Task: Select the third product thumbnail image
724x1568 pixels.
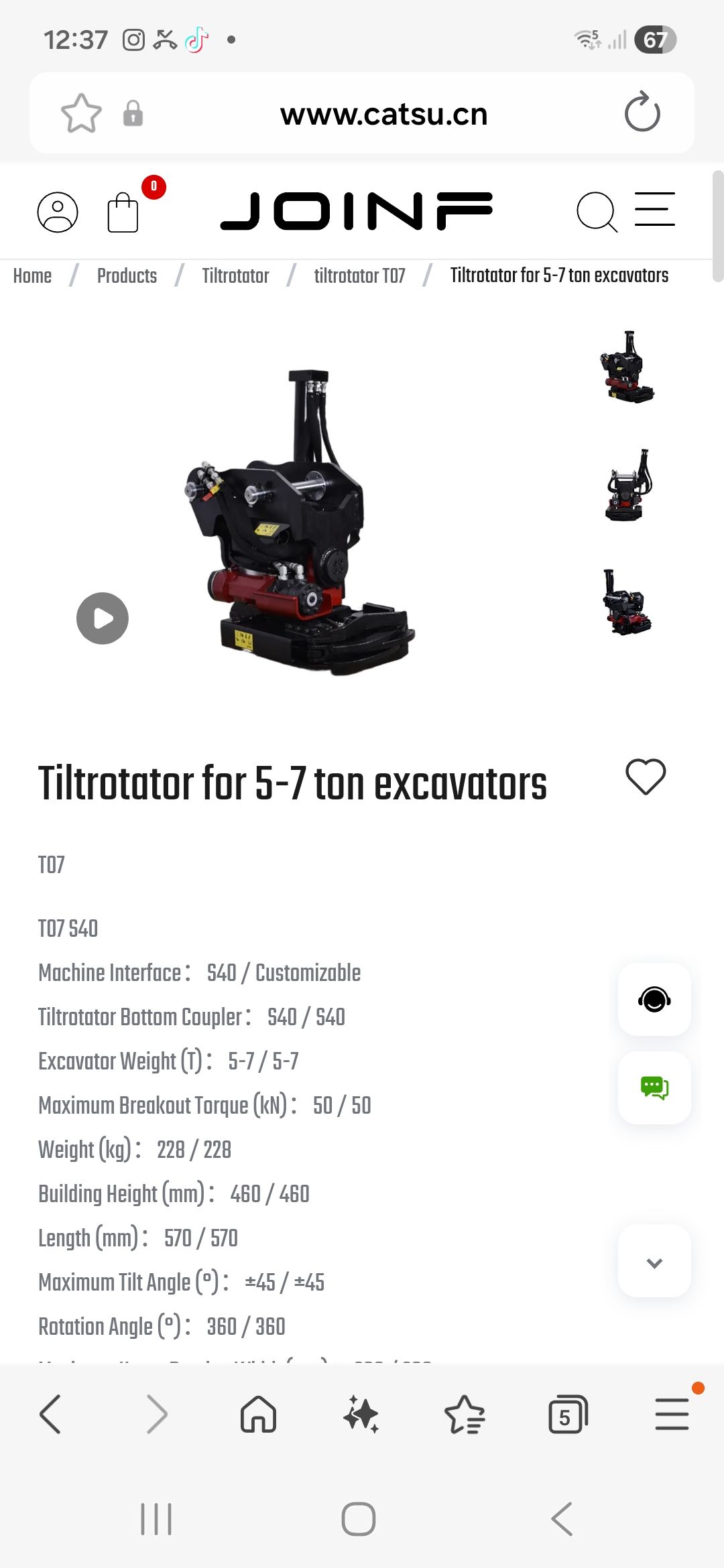Action: [x=627, y=602]
